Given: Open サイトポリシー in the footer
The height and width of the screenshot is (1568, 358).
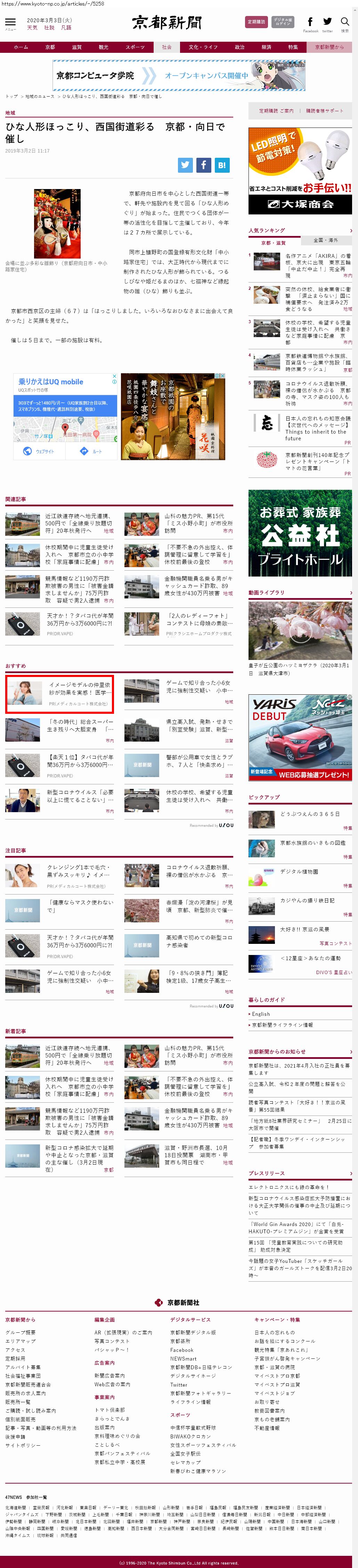Looking at the screenshot, I should click(23, 1444).
